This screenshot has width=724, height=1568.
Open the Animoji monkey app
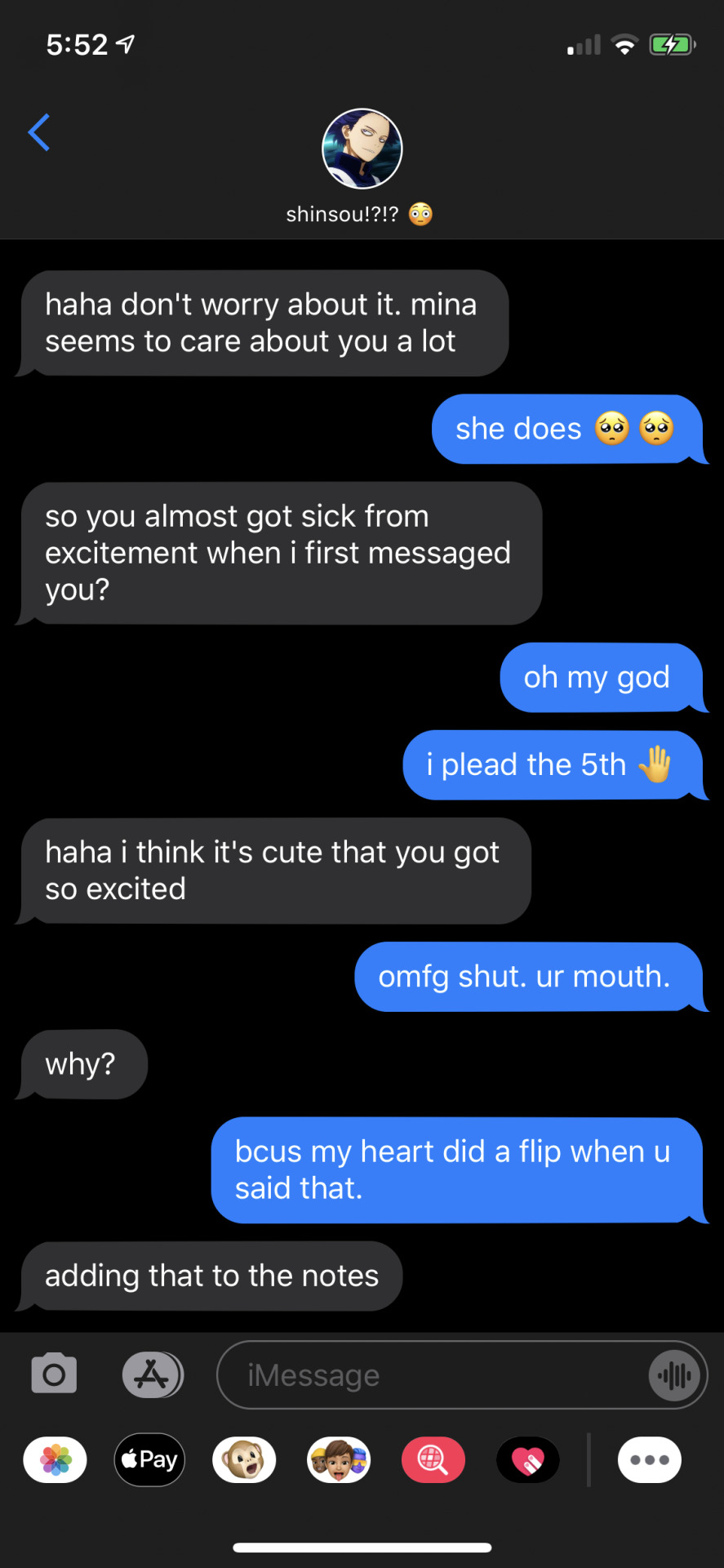click(x=244, y=1459)
